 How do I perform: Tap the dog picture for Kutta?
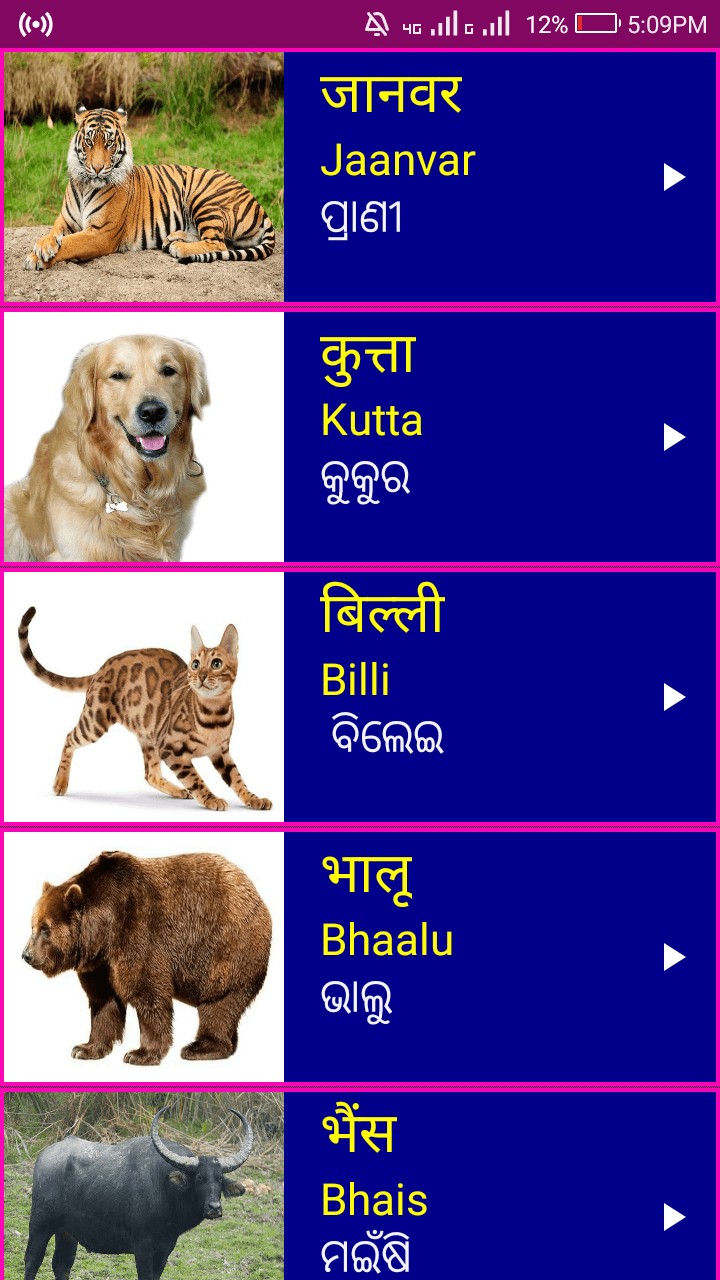tap(144, 437)
